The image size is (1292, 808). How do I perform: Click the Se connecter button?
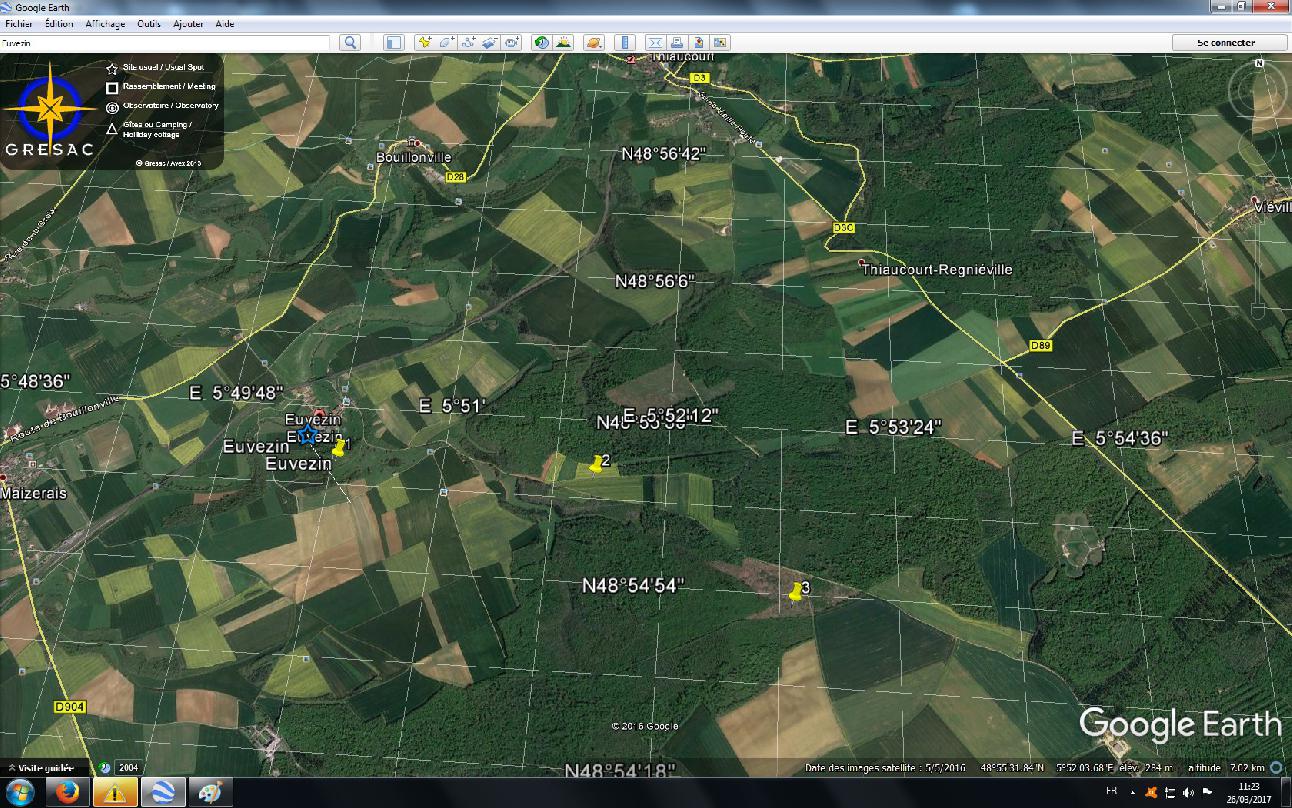[1228, 43]
